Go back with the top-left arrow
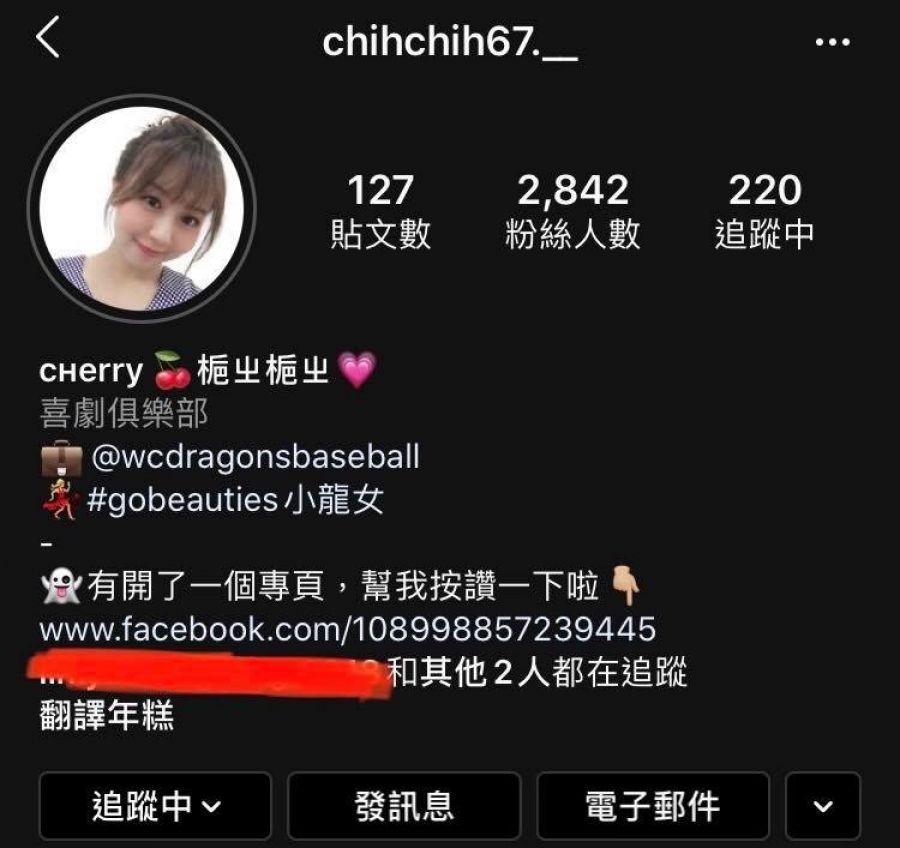The width and height of the screenshot is (900, 848). [x=48, y=39]
